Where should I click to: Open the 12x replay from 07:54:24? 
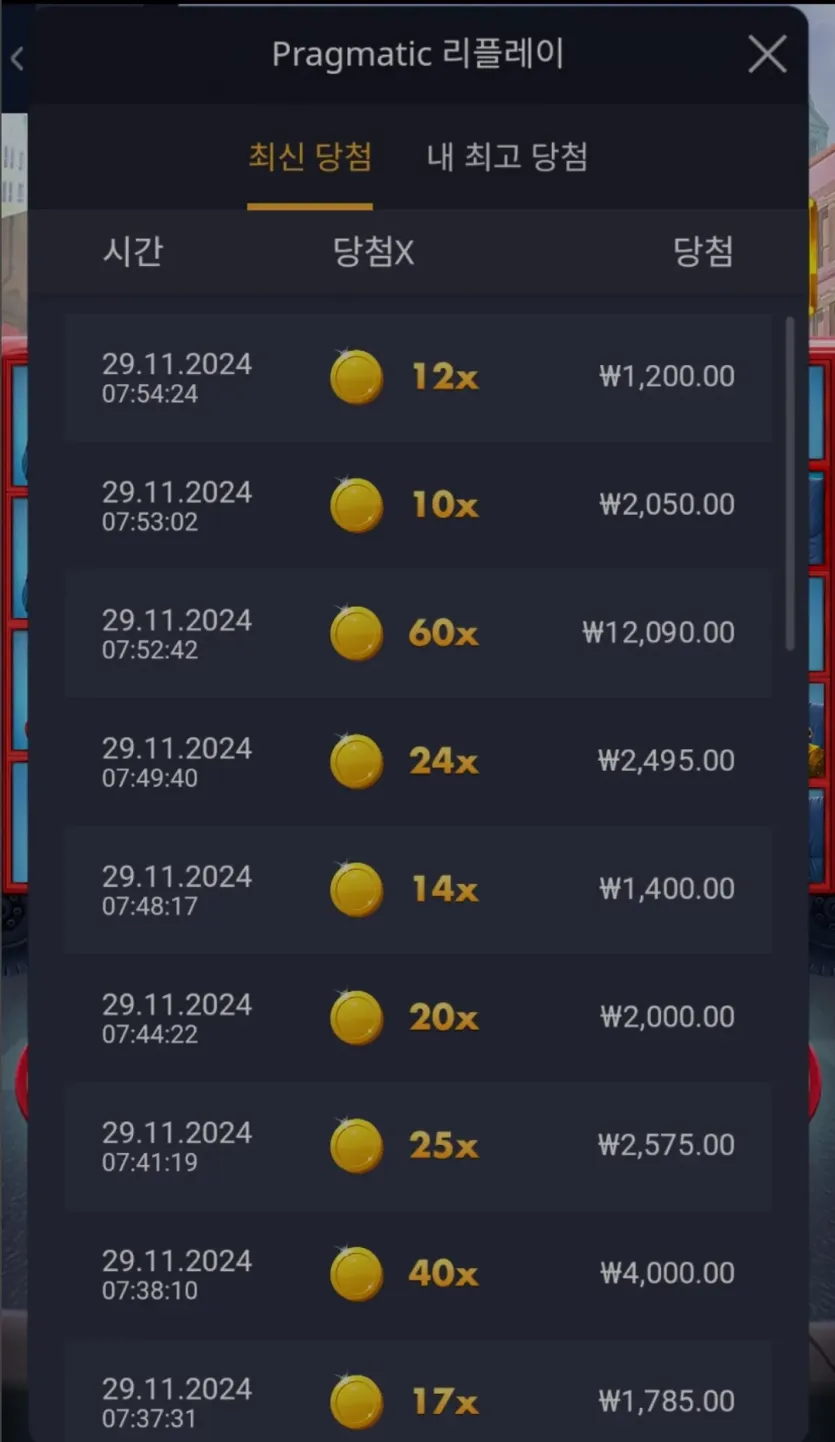point(418,378)
